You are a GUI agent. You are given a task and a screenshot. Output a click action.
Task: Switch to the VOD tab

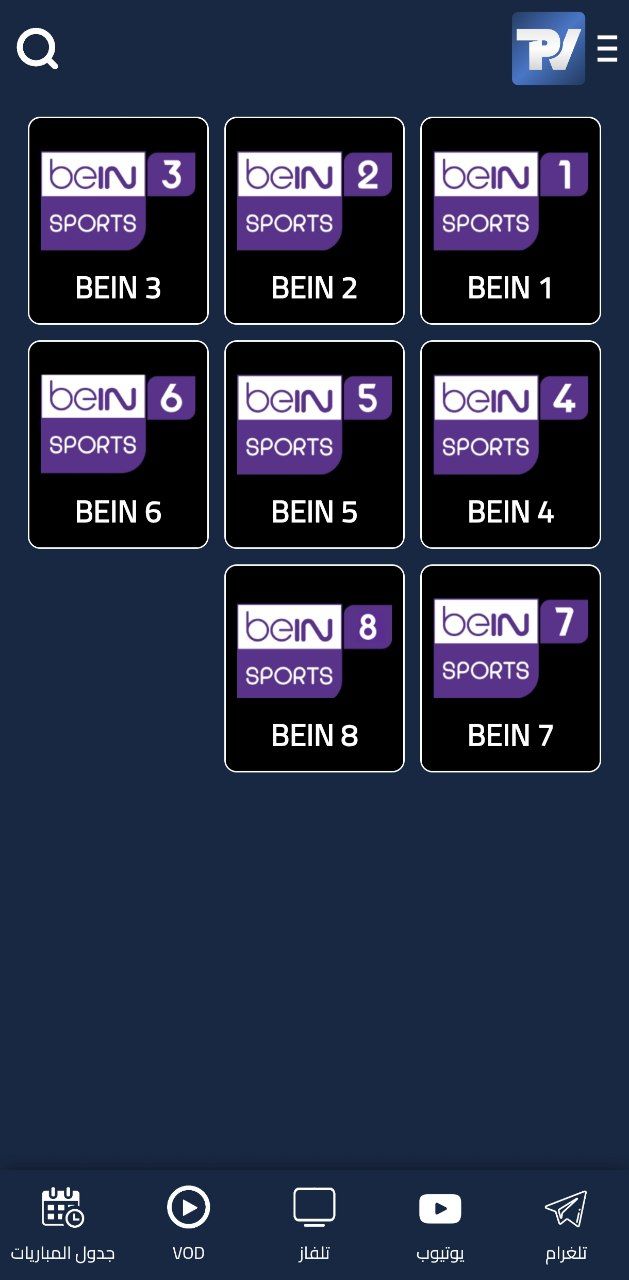[188, 1223]
